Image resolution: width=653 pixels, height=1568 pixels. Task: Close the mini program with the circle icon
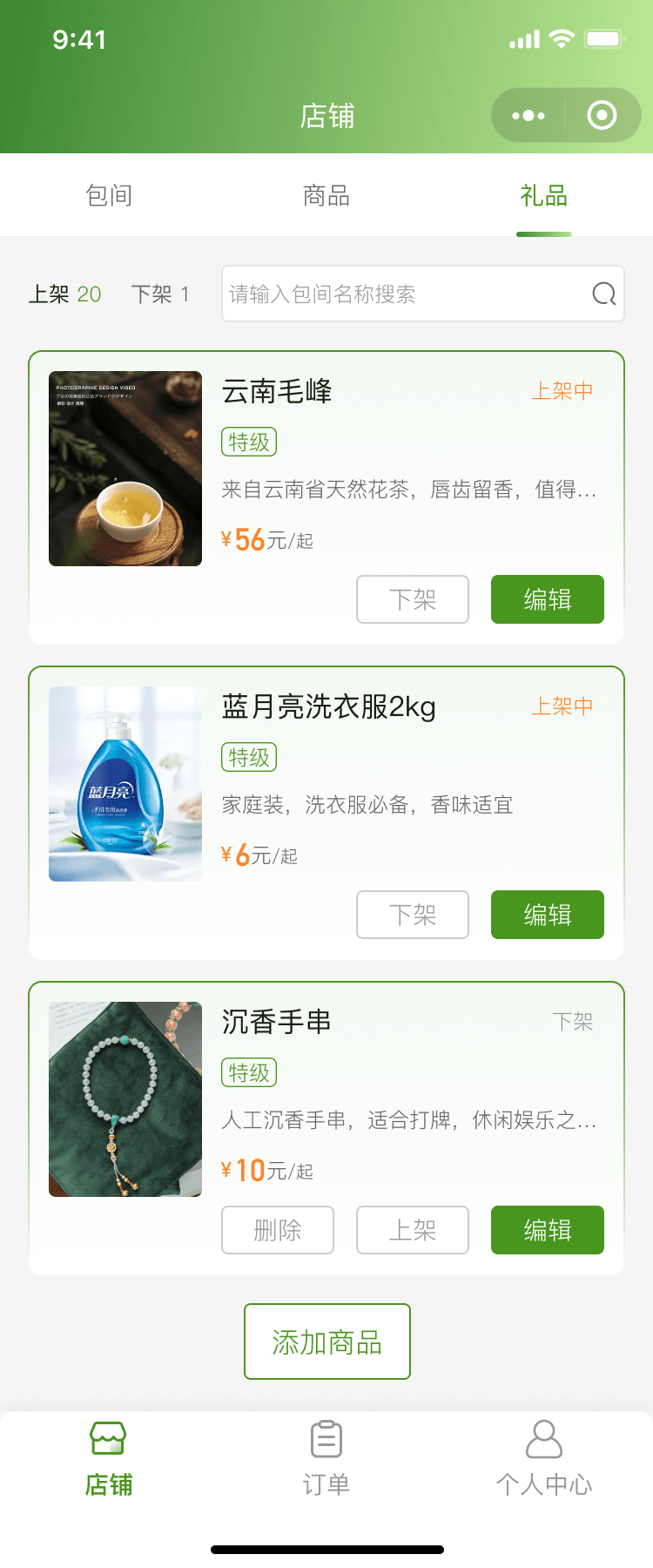tap(602, 115)
